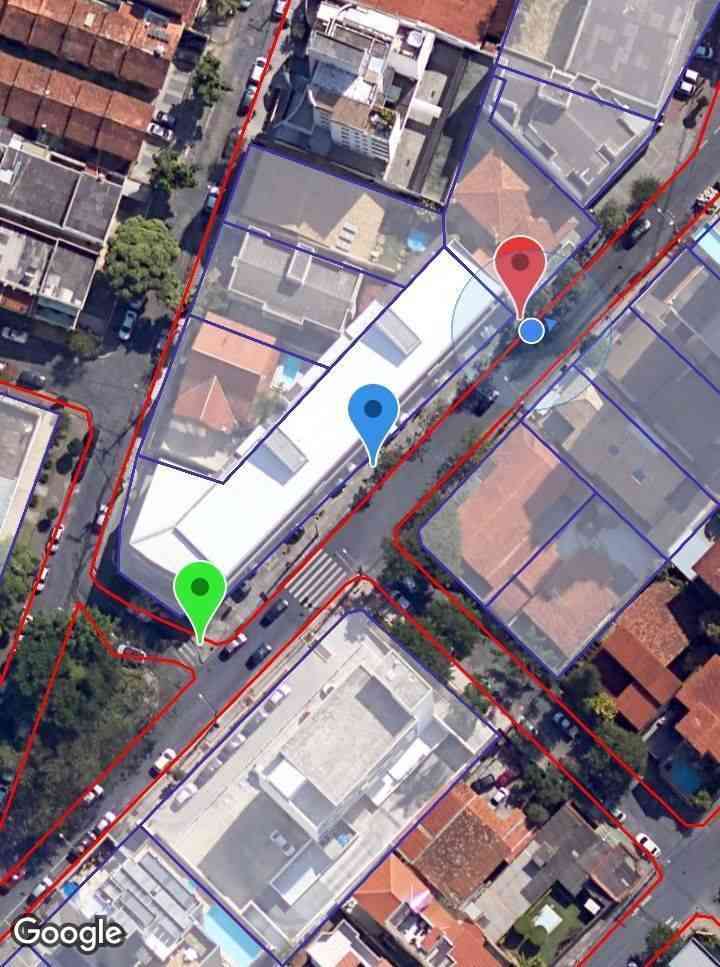This screenshot has width=720, height=967.
Task: Open the green map pin
Action: (x=200, y=591)
